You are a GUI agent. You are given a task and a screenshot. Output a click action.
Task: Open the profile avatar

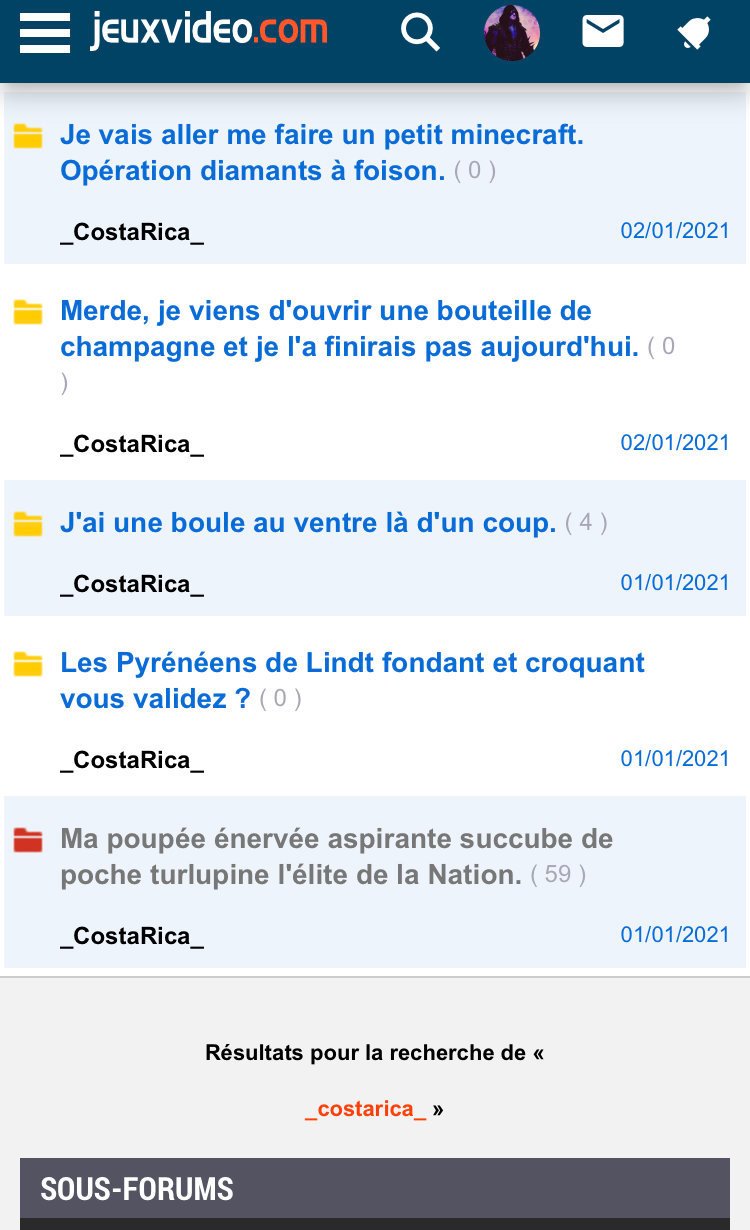pos(512,33)
